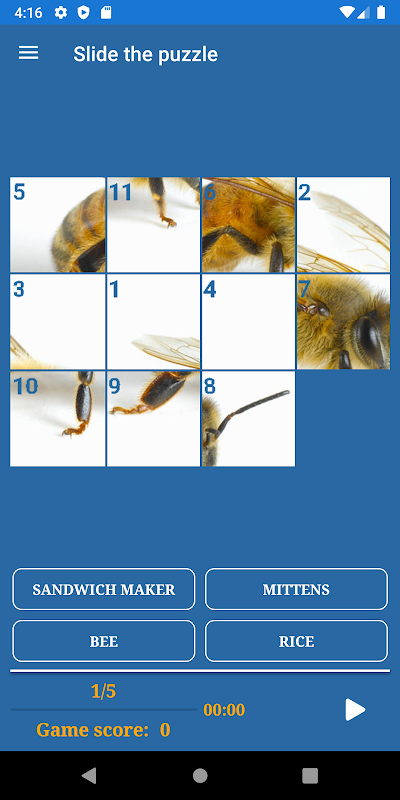400x800 pixels.
Task: Move puzzle tile number 8
Action: click(248, 419)
